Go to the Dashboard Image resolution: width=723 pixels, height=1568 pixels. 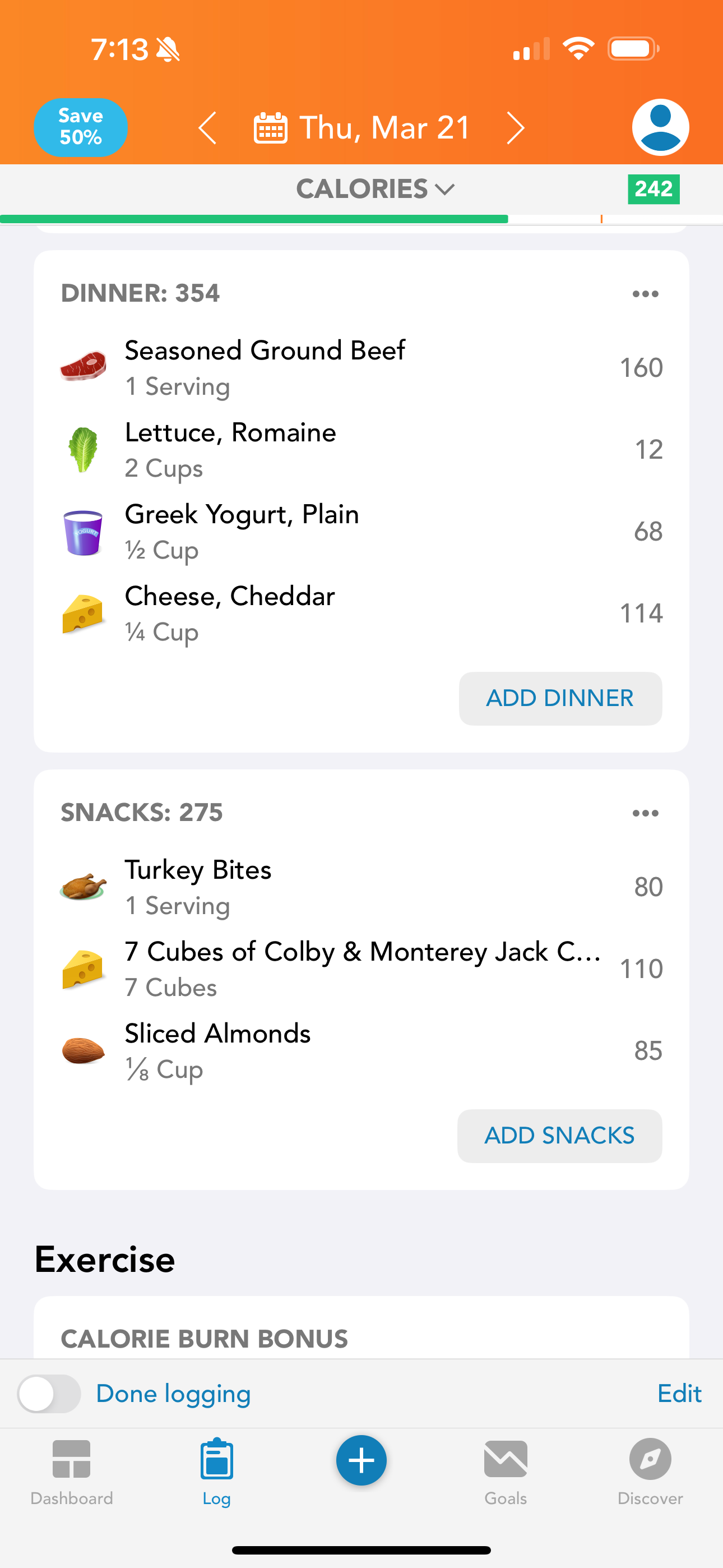(x=71, y=1473)
